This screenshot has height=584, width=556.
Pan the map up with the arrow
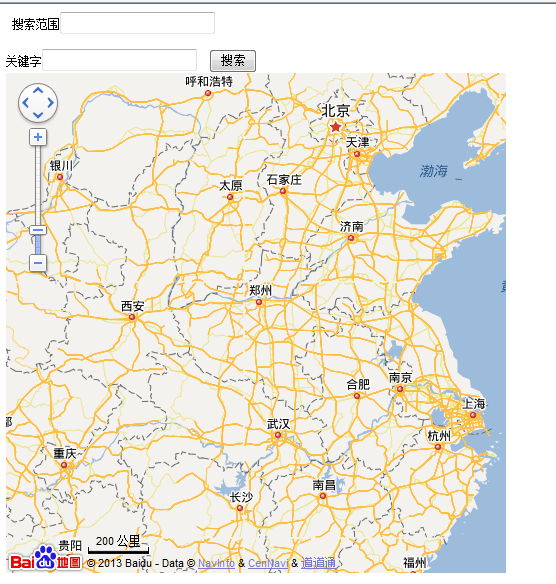tap(38, 91)
